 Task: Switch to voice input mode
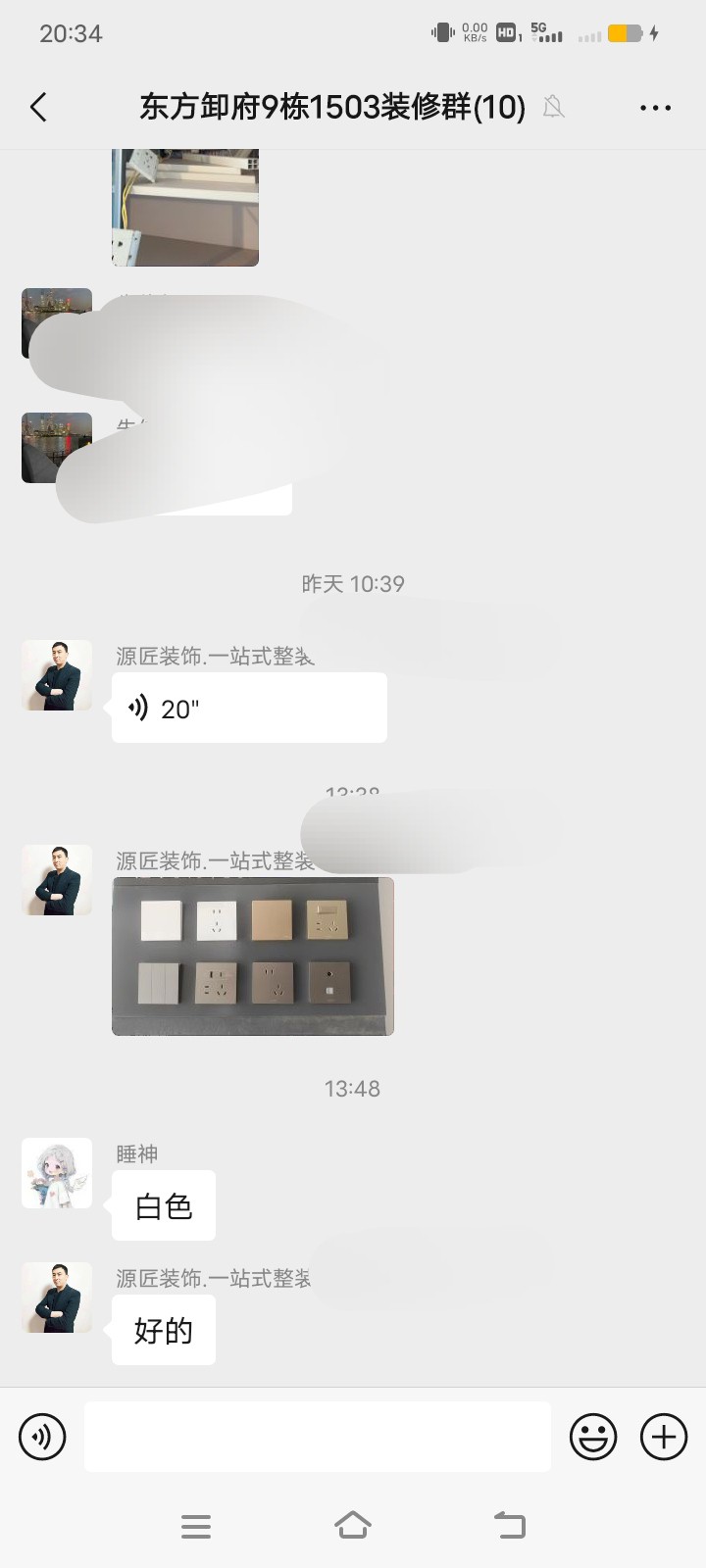[x=42, y=1437]
